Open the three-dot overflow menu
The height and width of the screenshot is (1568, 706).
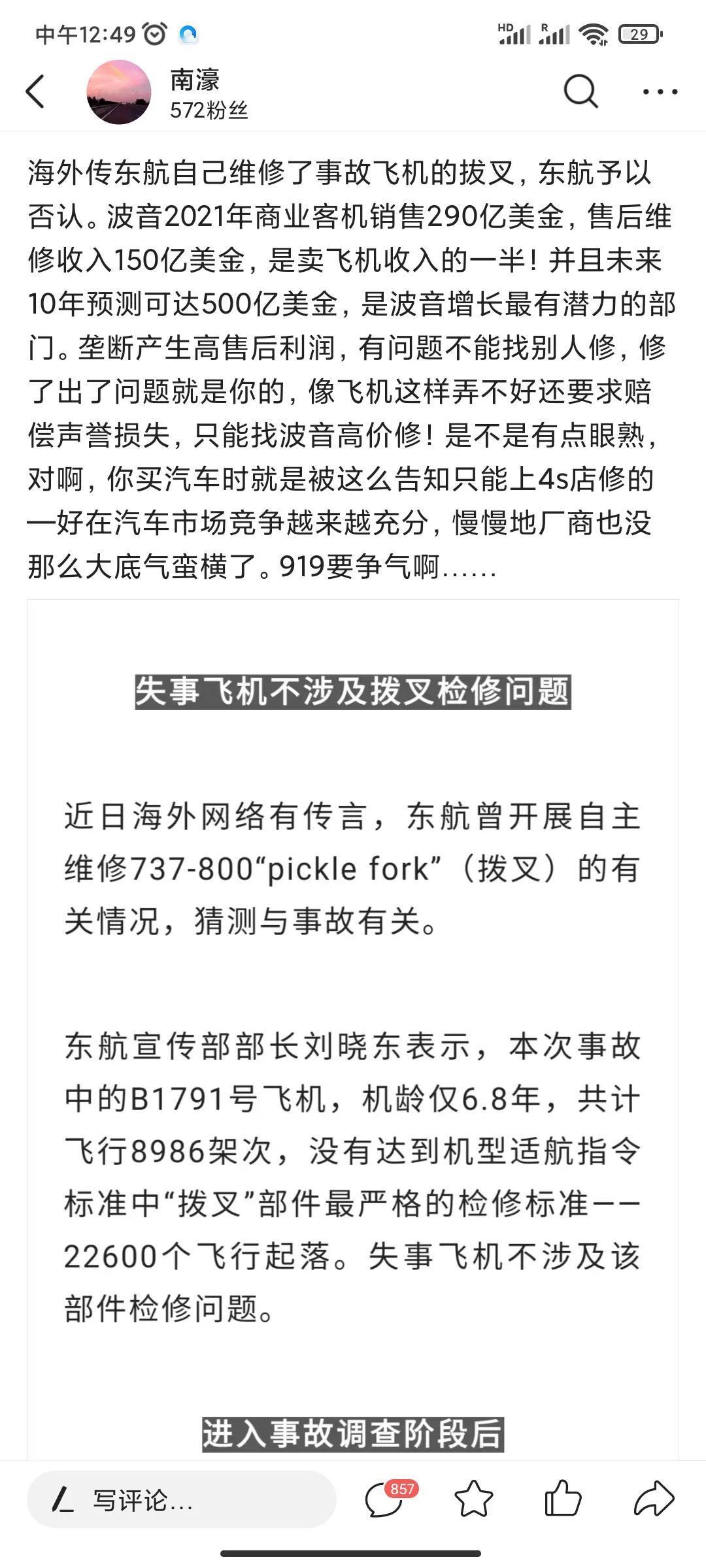[x=660, y=91]
